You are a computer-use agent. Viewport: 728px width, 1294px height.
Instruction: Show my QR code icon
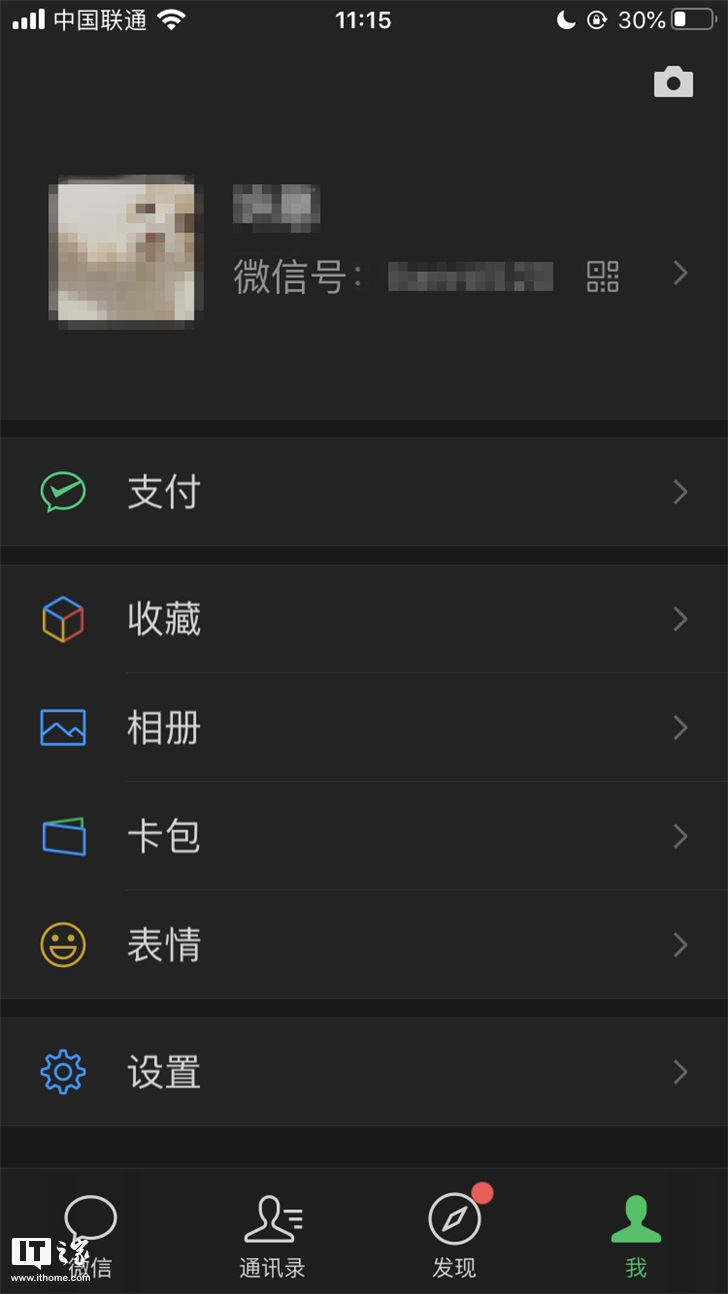(x=603, y=276)
